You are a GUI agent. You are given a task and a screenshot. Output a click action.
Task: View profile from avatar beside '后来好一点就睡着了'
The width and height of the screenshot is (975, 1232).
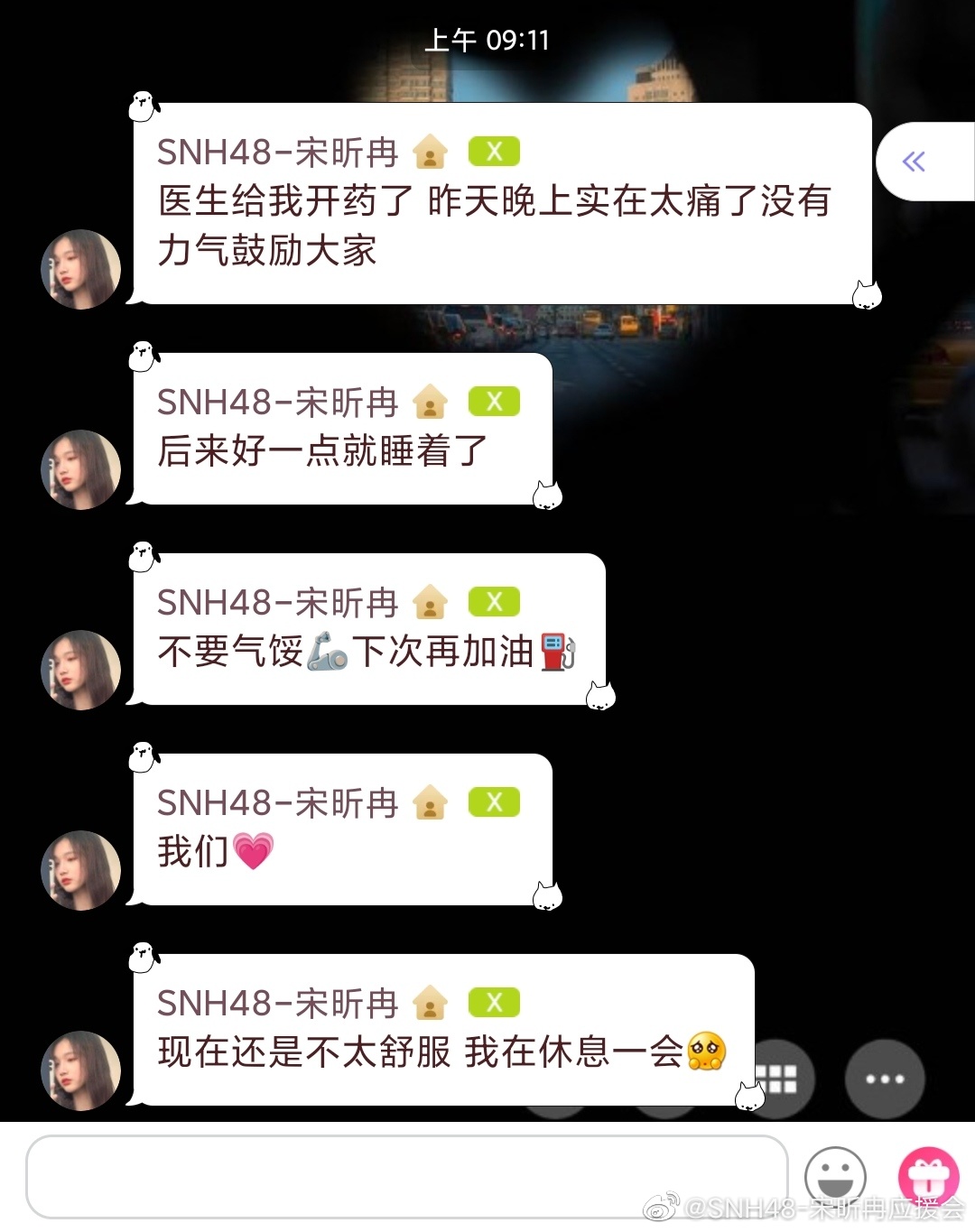[81, 469]
